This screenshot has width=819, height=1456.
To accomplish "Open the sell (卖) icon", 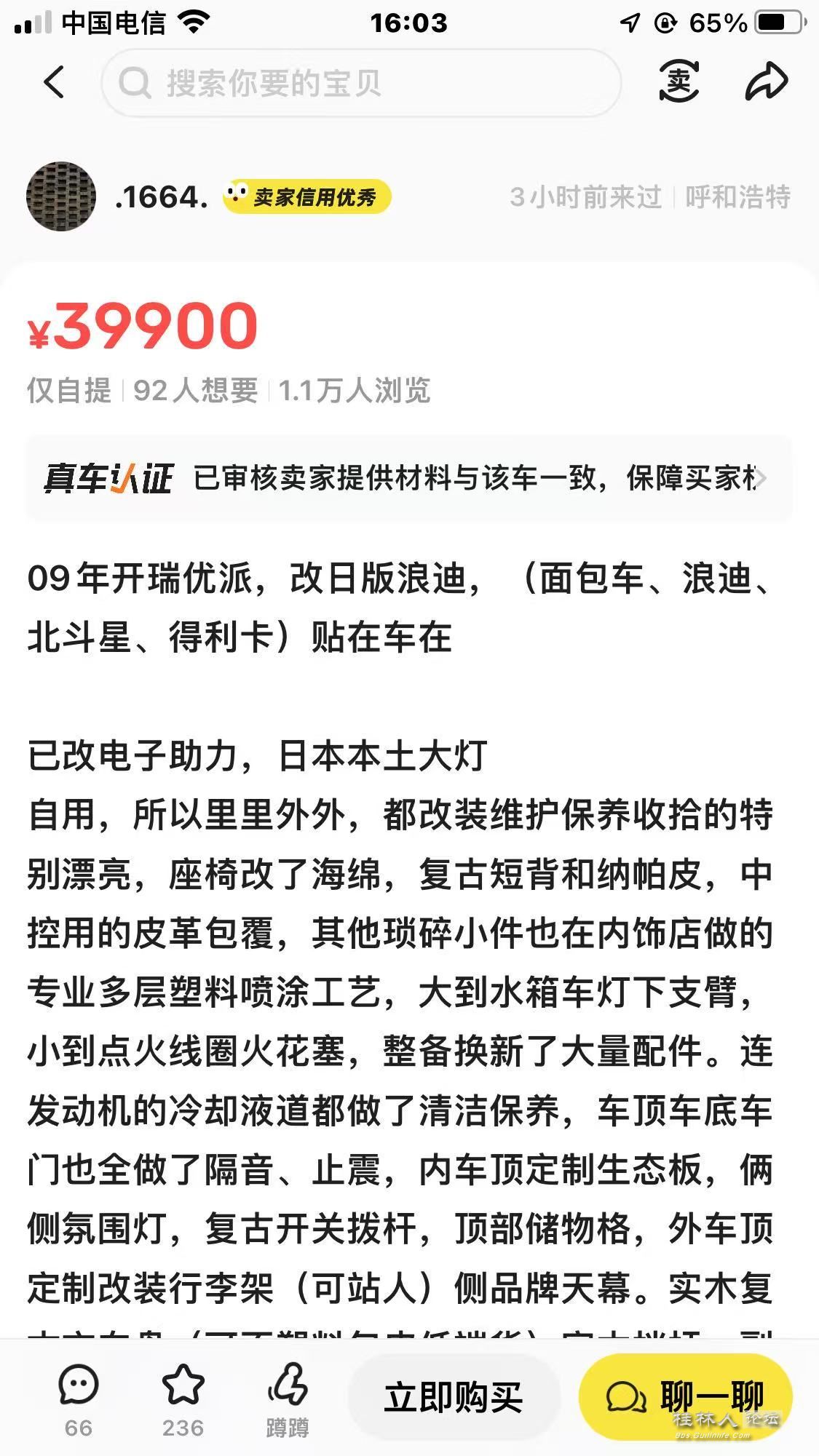I will [678, 81].
